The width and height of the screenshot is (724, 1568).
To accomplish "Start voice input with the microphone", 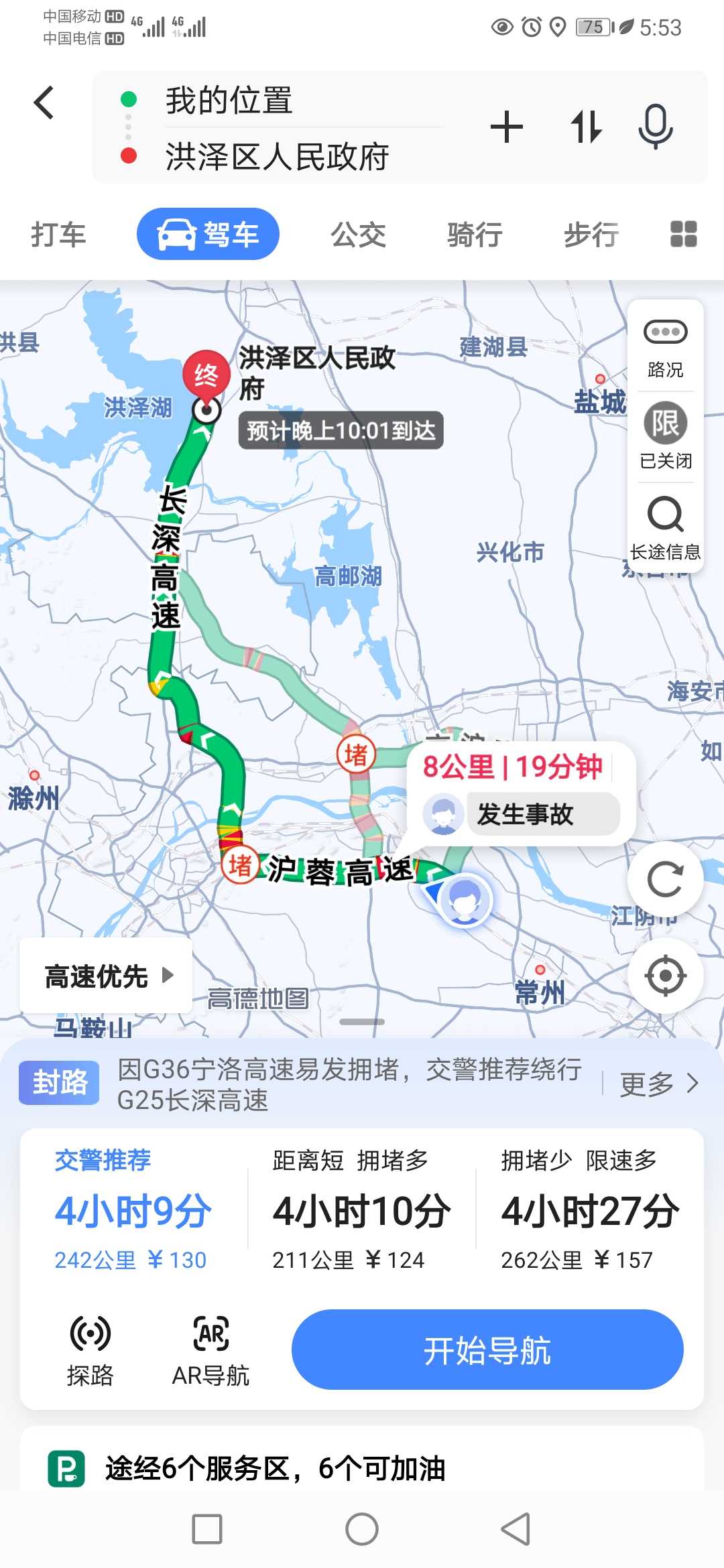I will (x=656, y=127).
